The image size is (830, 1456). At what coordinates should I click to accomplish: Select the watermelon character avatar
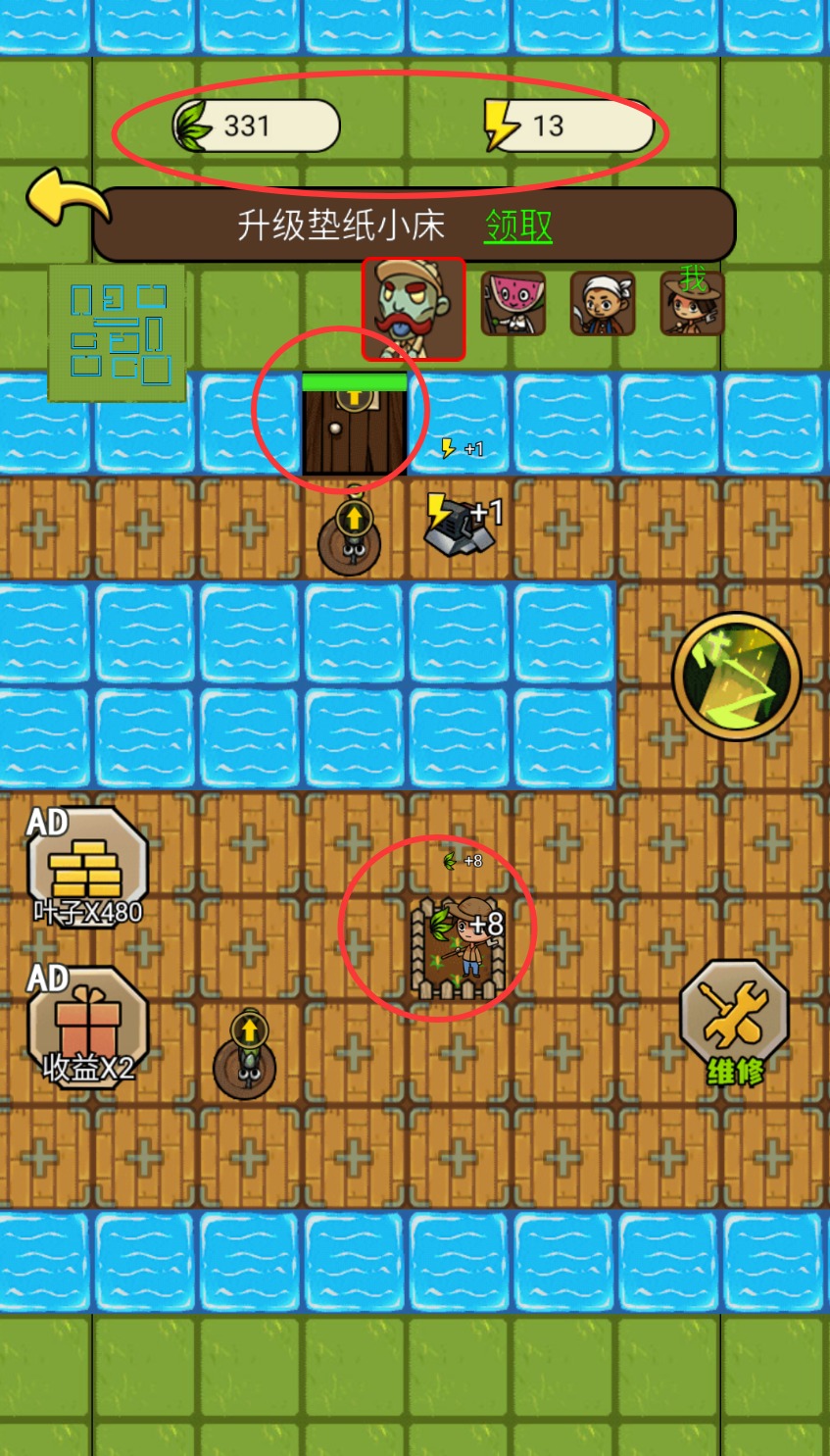click(x=513, y=304)
